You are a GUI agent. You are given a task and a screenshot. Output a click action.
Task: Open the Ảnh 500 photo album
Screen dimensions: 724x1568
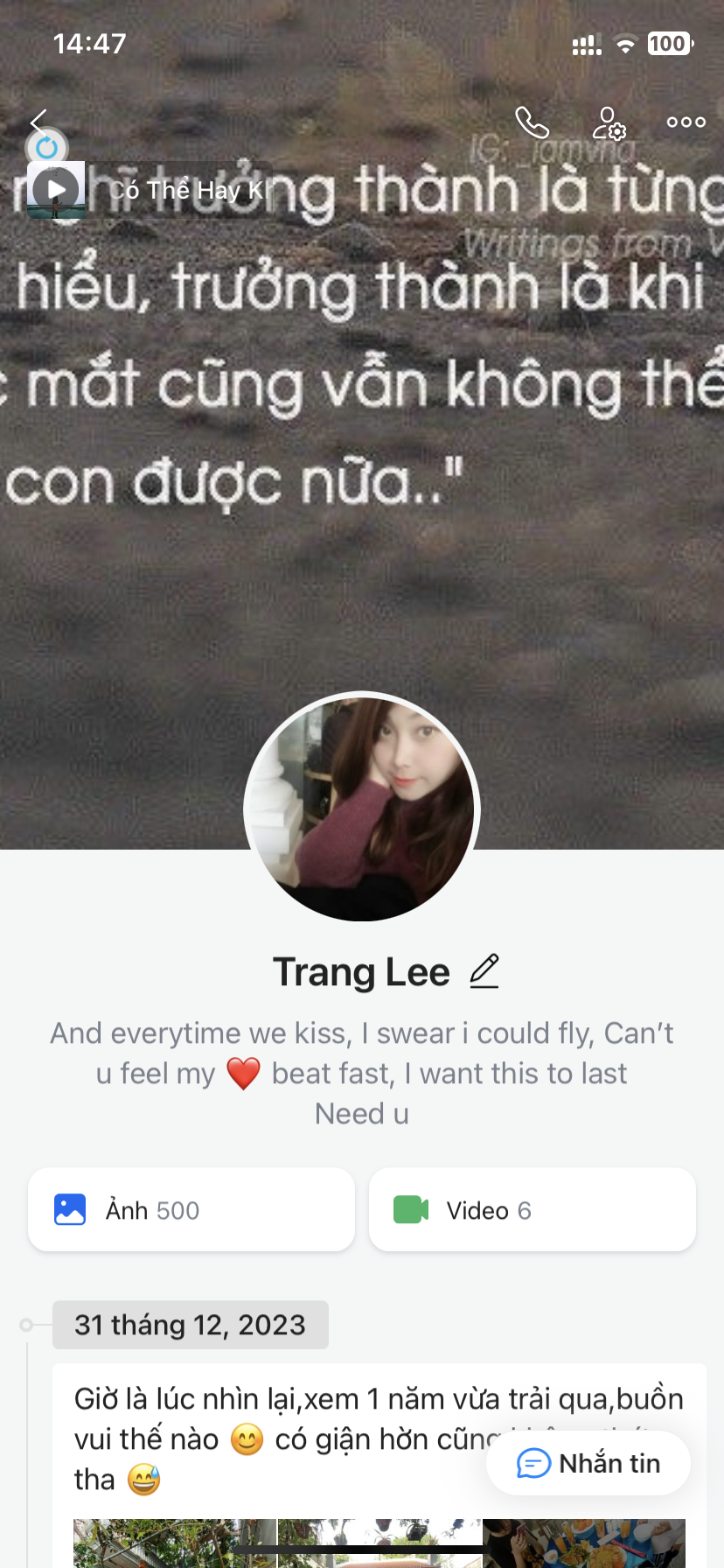pyautogui.click(x=191, y=1210)
